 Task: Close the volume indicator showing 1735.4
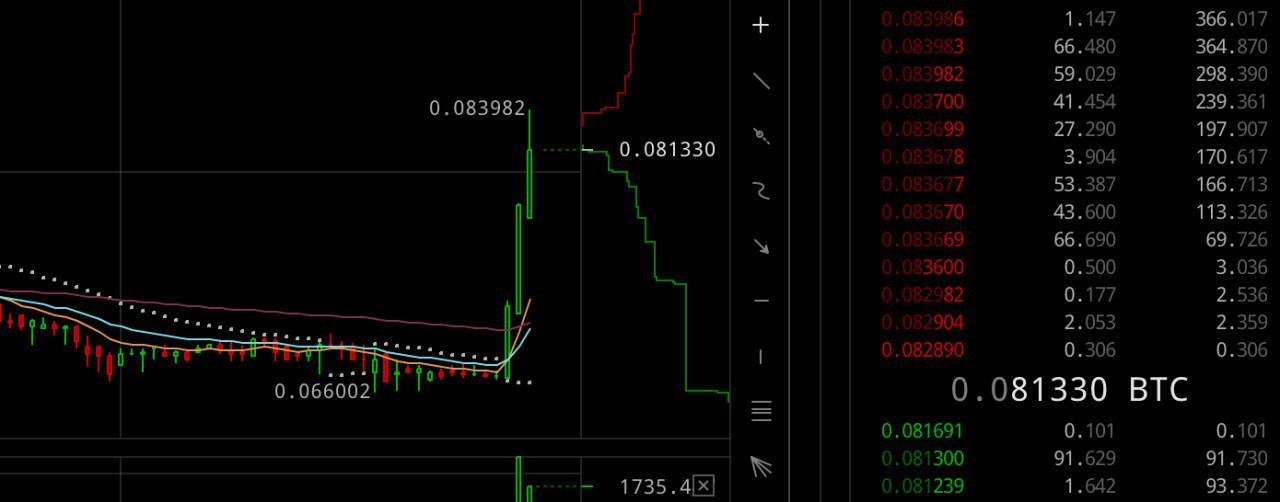[704, 486]
